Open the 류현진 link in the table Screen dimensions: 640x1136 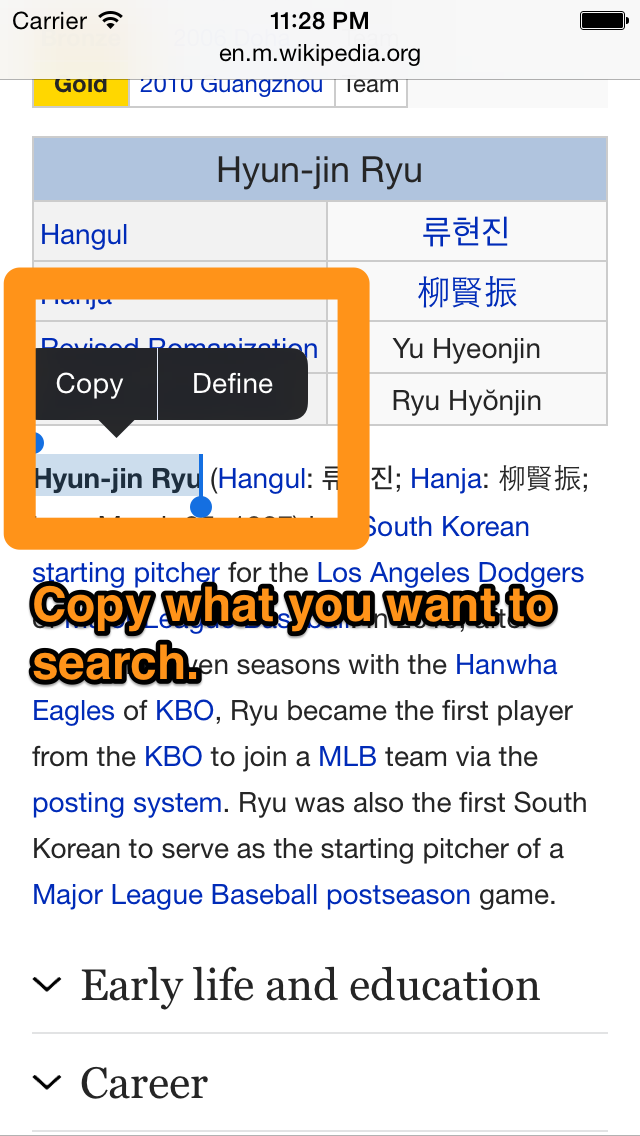(x=466, y=231)
